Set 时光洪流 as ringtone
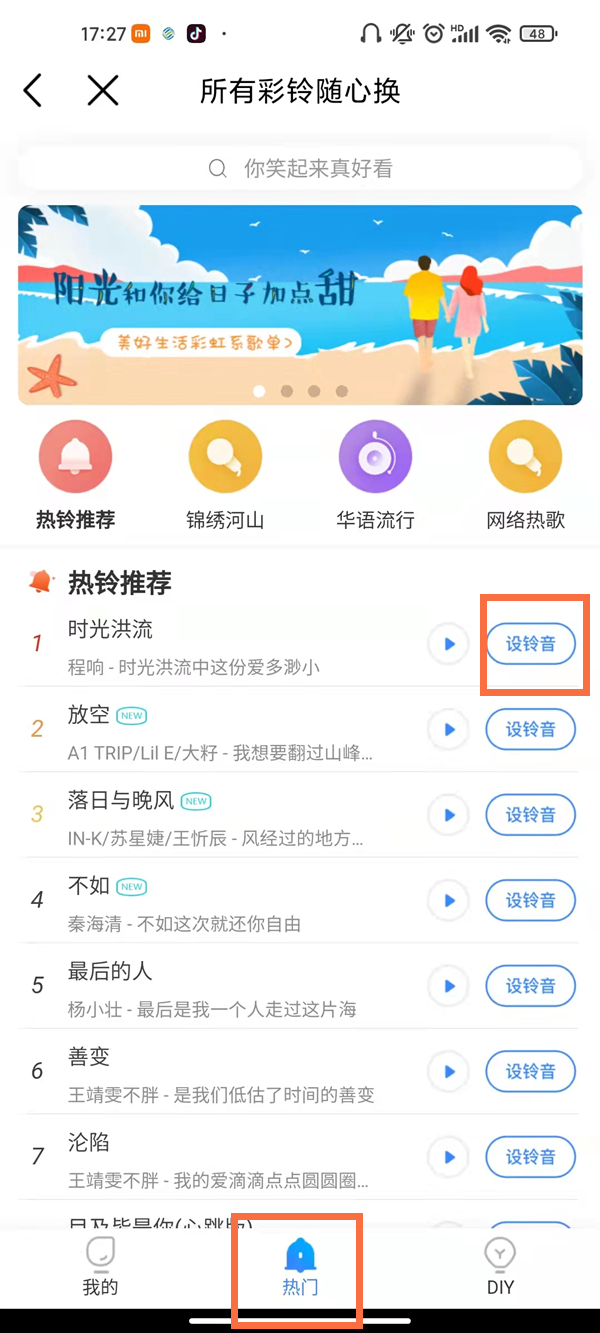Image resolution: width=600 pixels, height=1333 pixels. coord(530,644)
